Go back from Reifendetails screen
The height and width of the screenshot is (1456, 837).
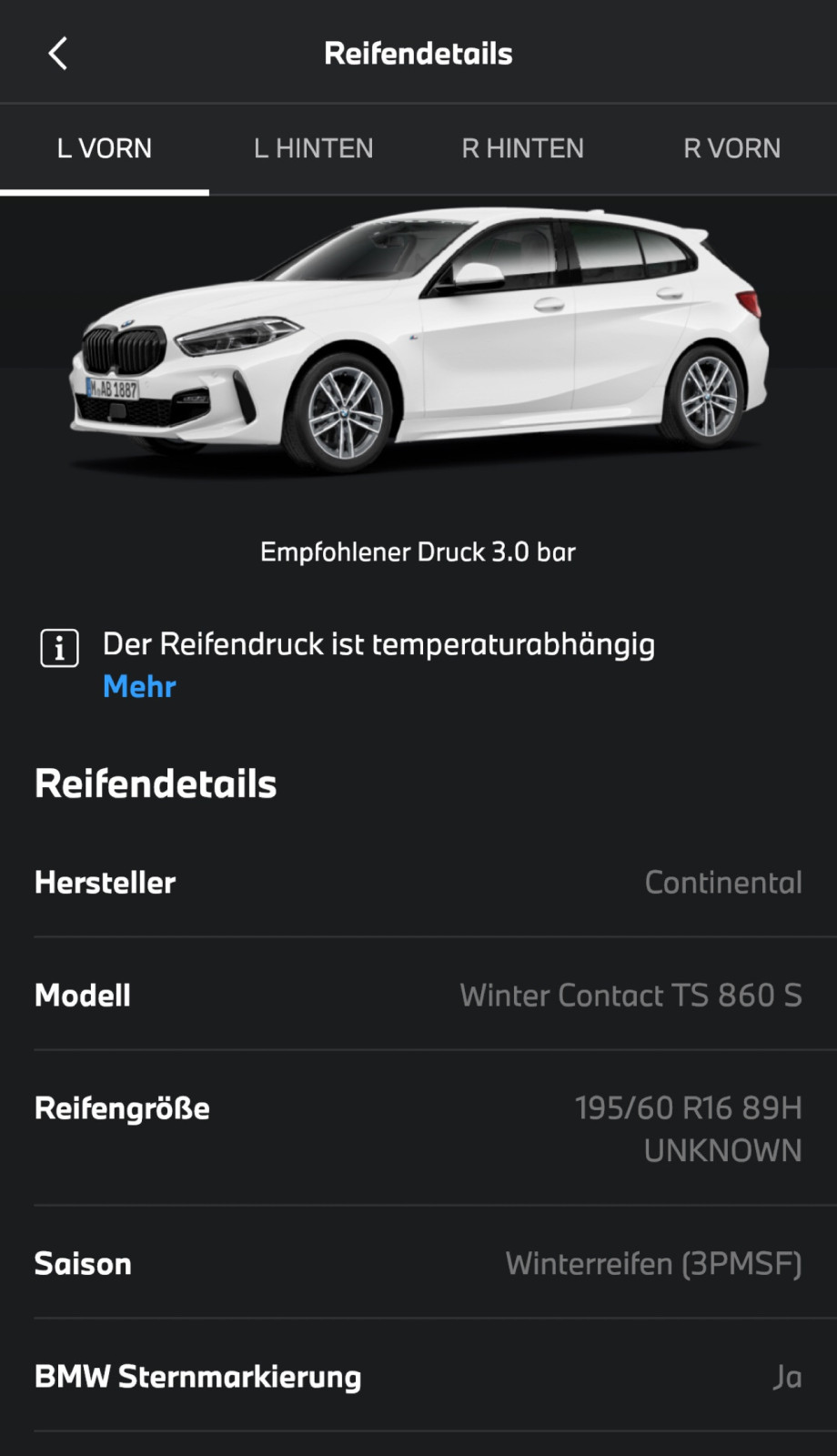point(58,54)
